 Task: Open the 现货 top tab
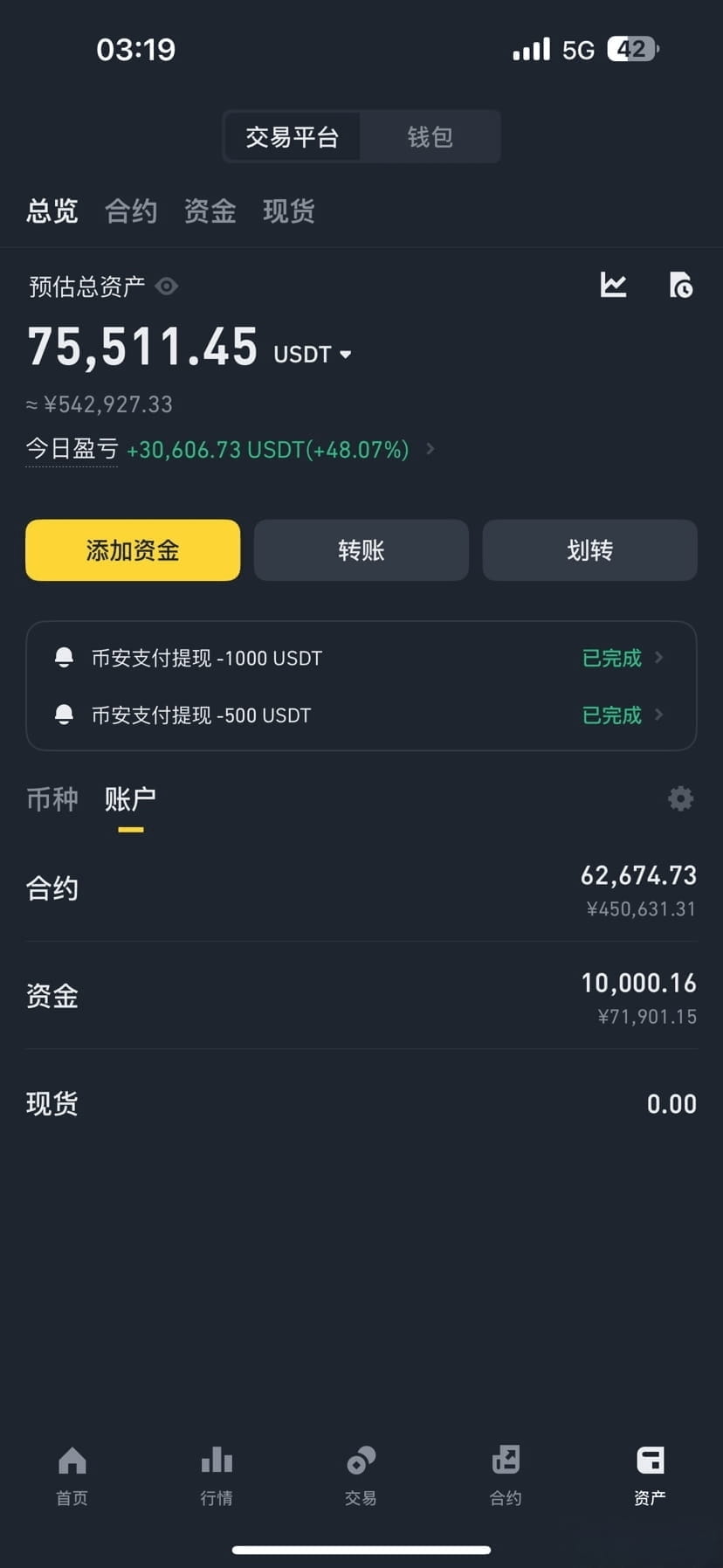[x=288, y=211]
